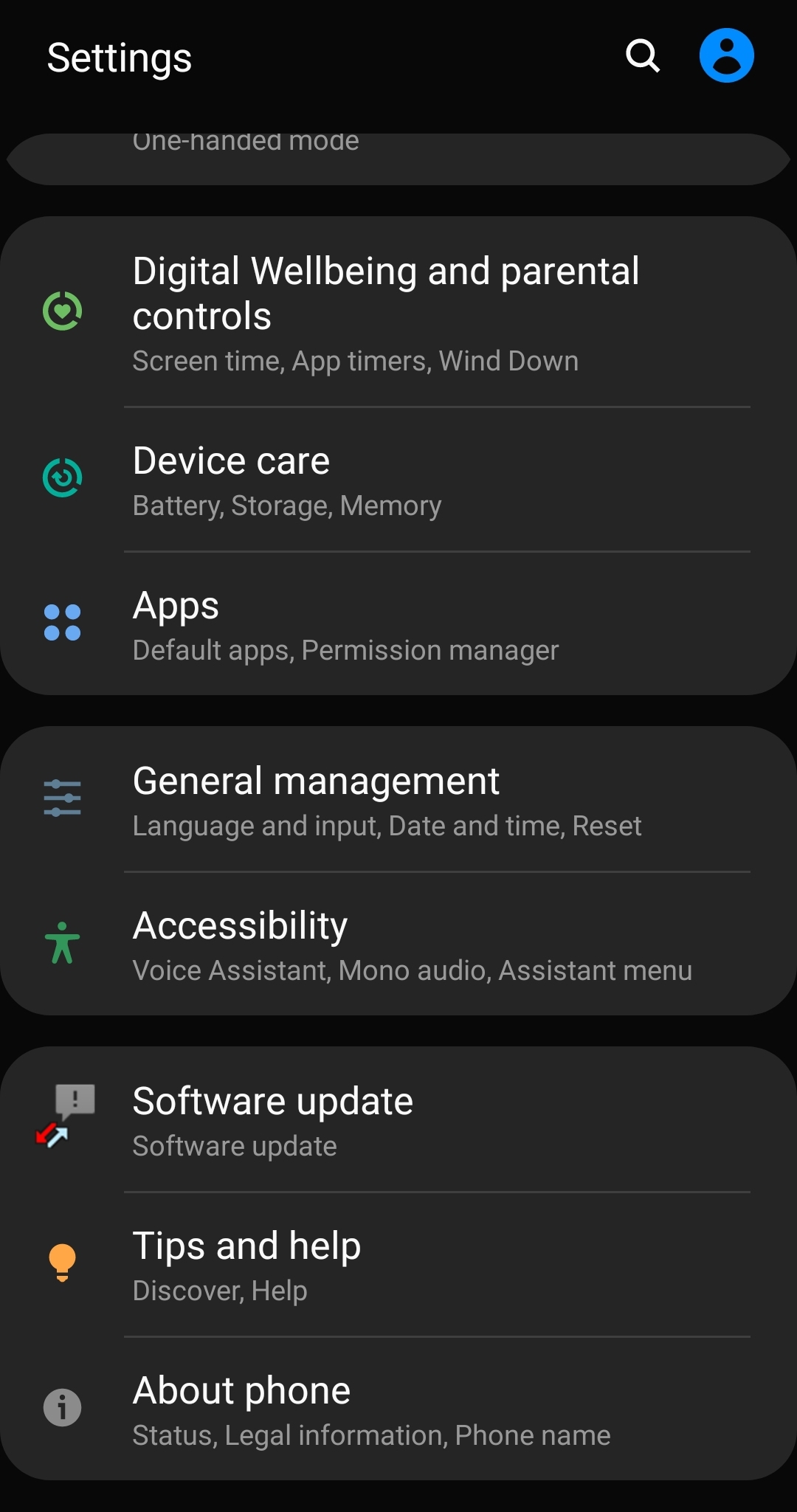Tap the Settings title header
Viewport: 797px width, 1512px height.
(x=119, y=57)
